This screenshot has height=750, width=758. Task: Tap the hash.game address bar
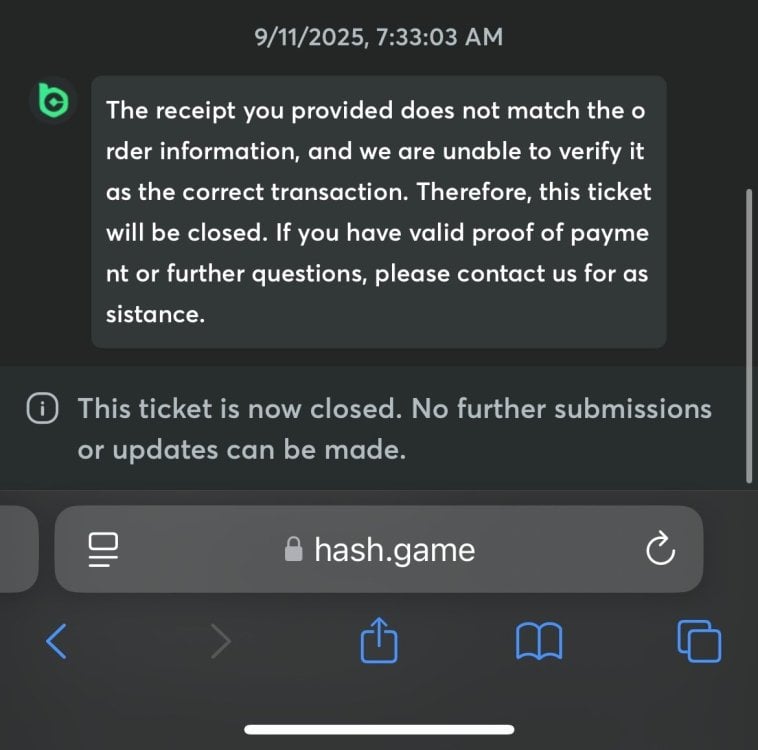pos(380,549)
